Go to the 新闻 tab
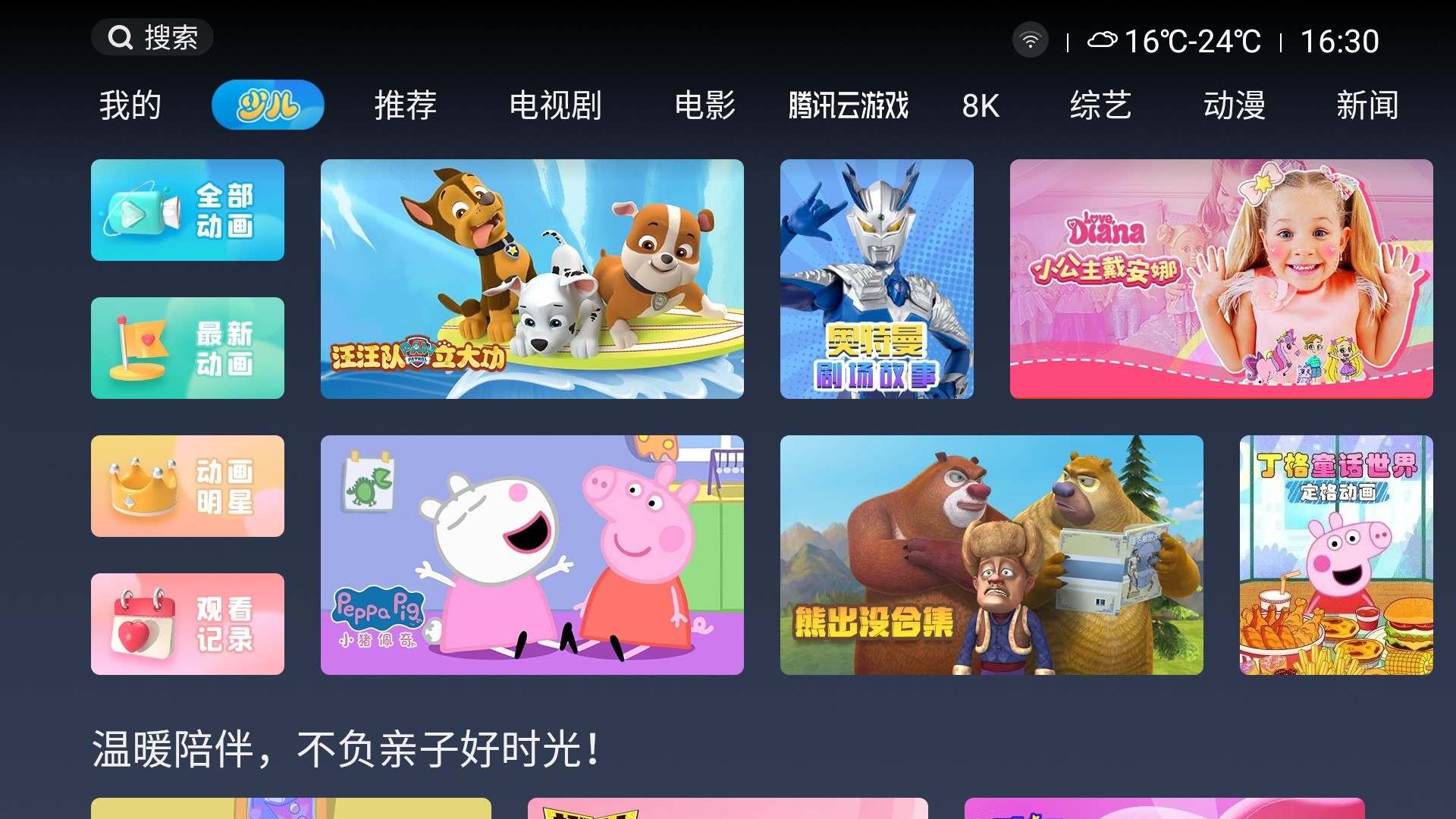Viewport: 1456px width, 819px height. [1367, 105]
